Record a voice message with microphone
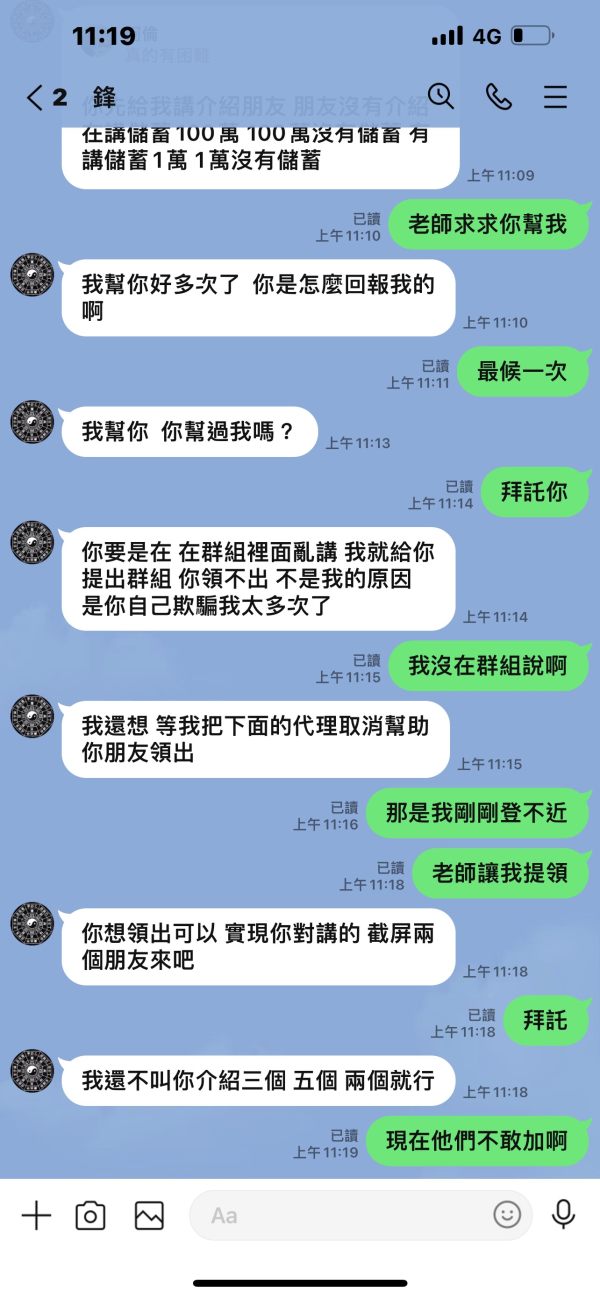This screenshot has width=600, height=1298. (564, 1214)
